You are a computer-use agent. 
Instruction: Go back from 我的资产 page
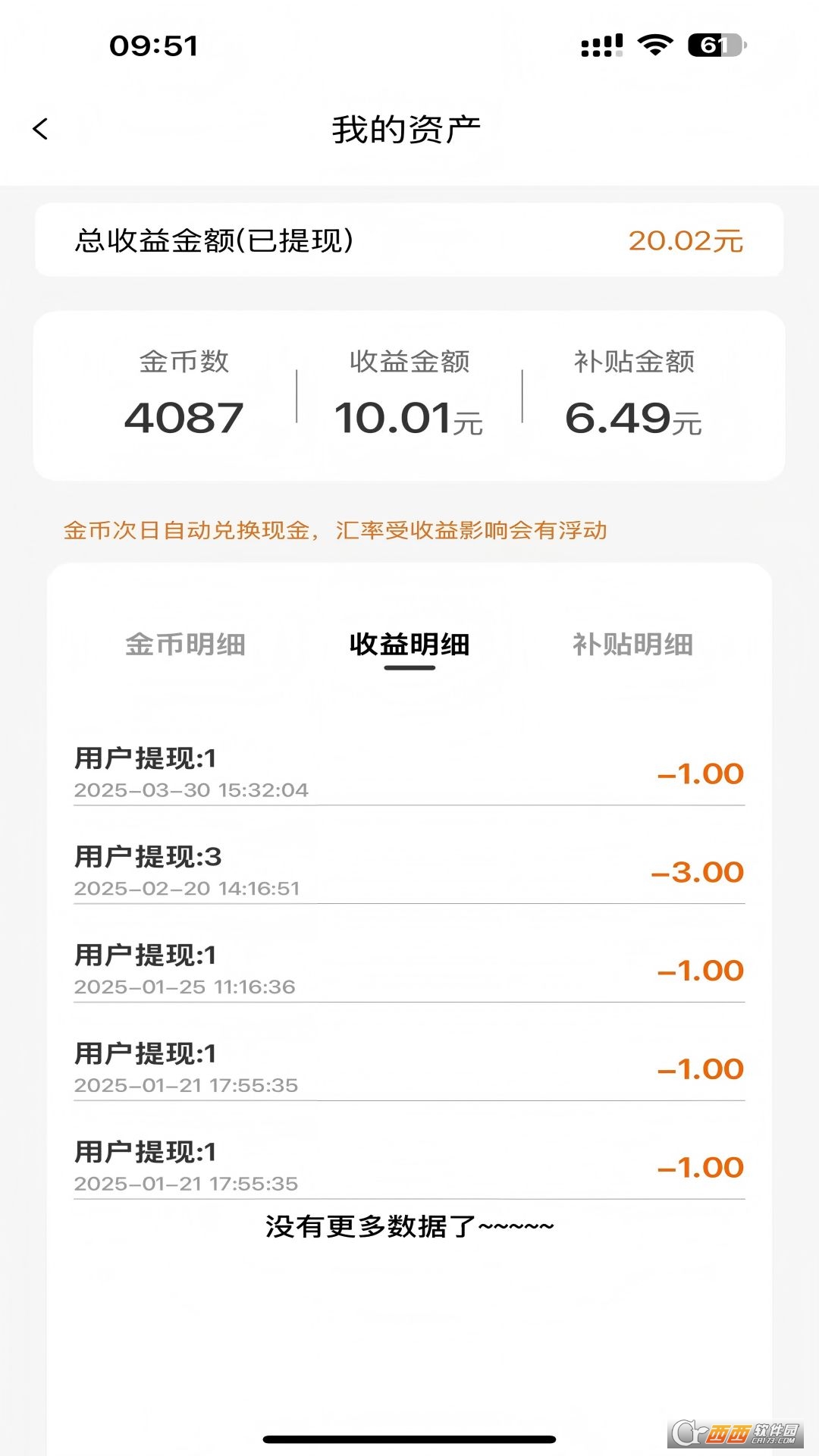coord(41,129)
